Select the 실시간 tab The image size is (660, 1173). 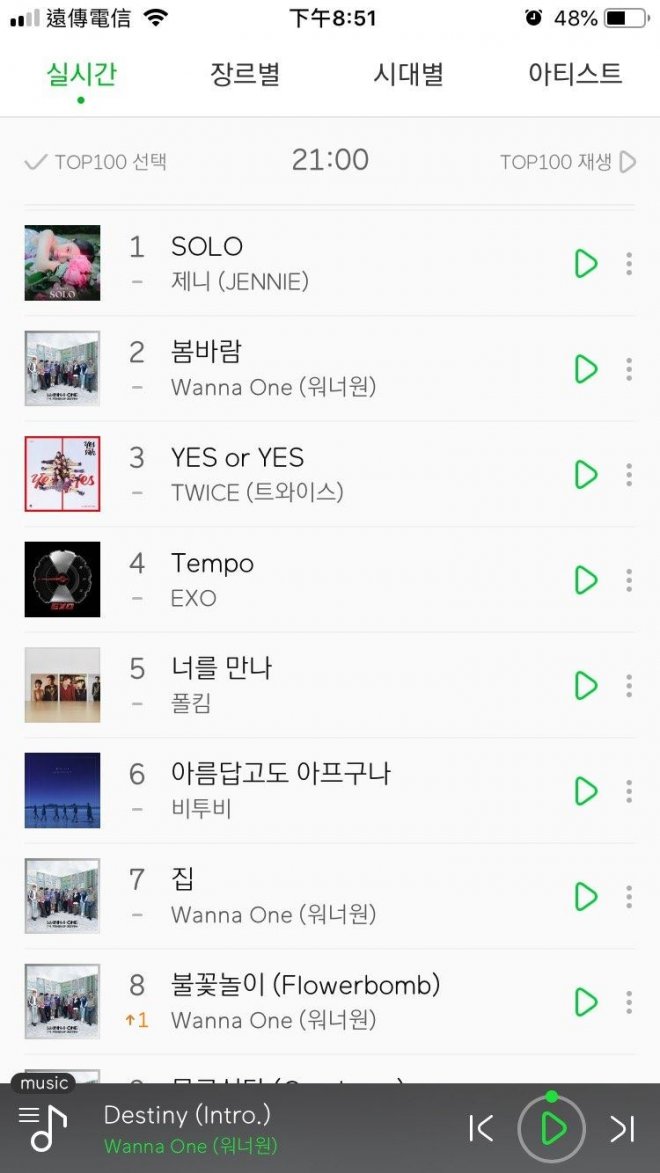tap(81, 74)
